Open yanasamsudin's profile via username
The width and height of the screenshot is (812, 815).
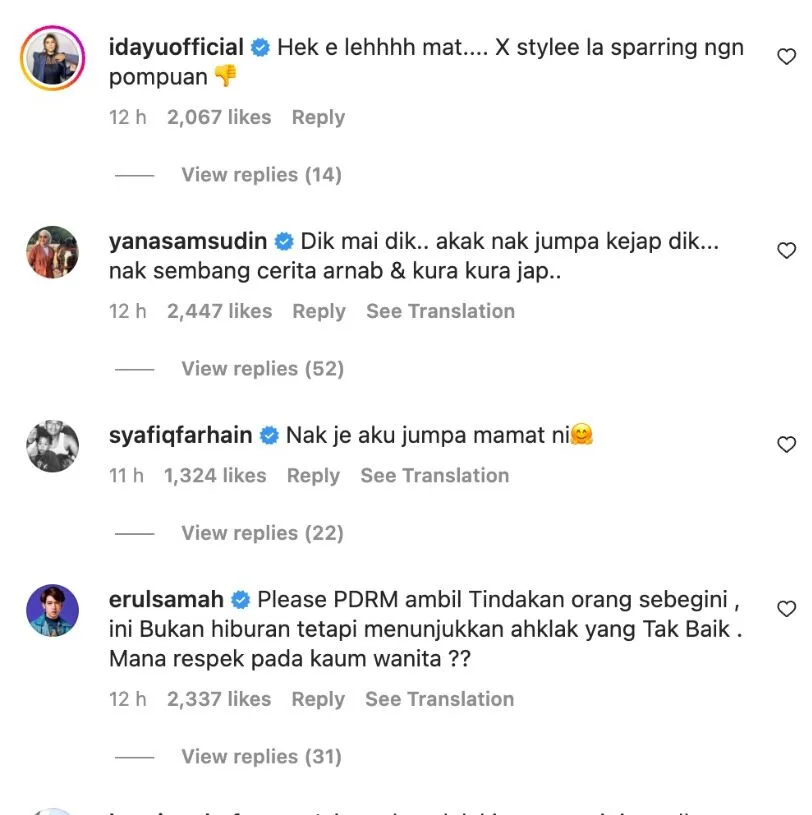(187, 241)
